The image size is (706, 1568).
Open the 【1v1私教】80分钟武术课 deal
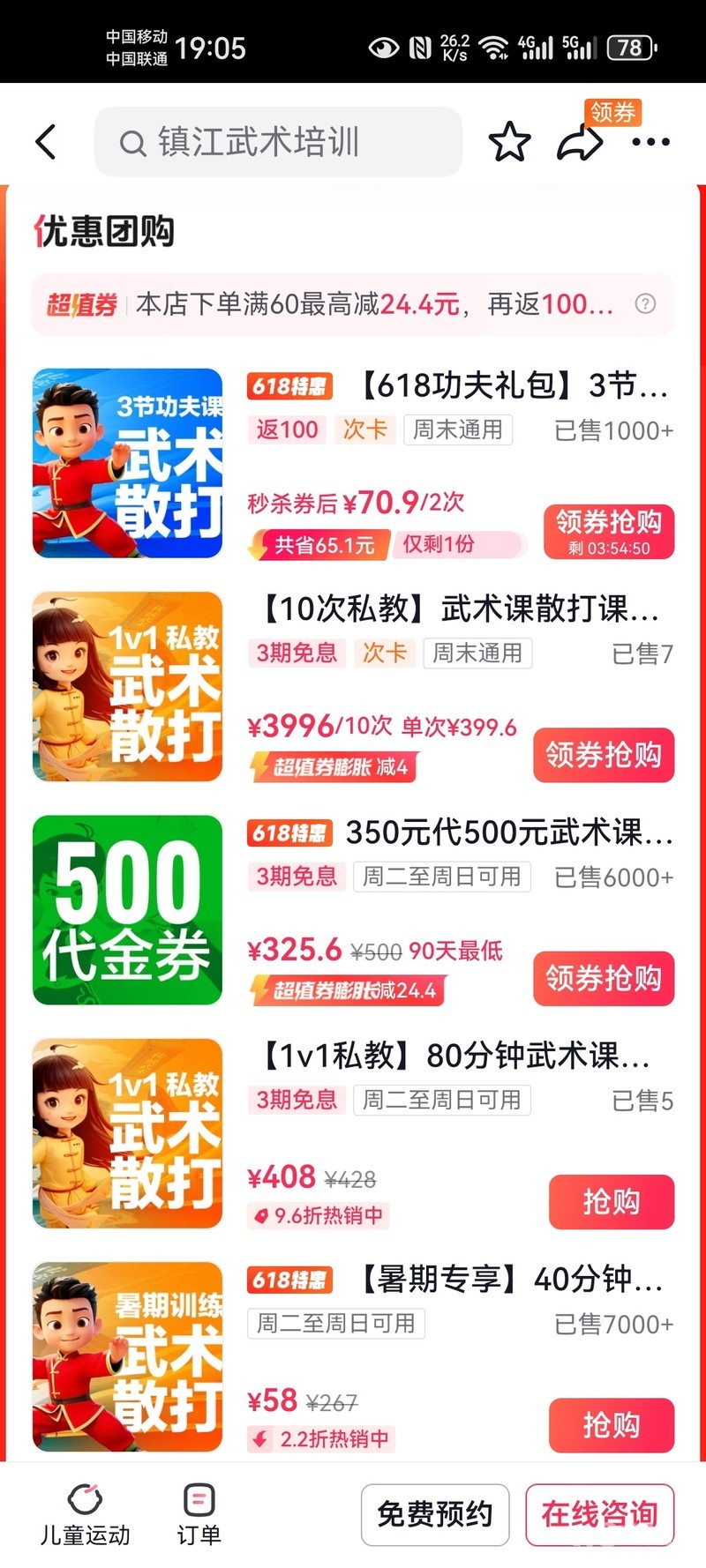point(454,1055)
